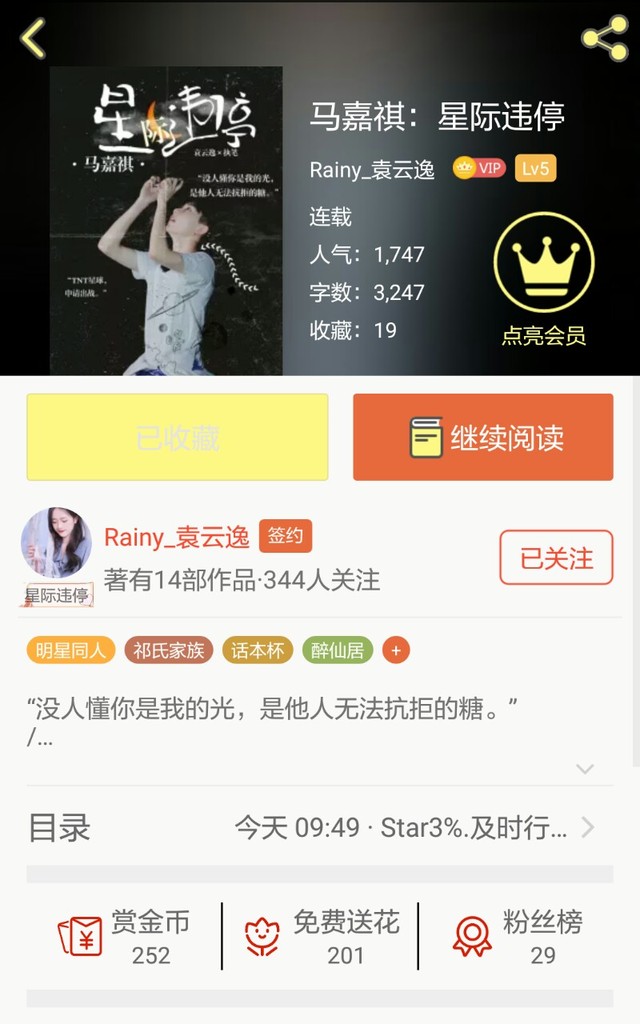Select the 醉仙居 tag
640x1024 pixels.
pos(338,650)
